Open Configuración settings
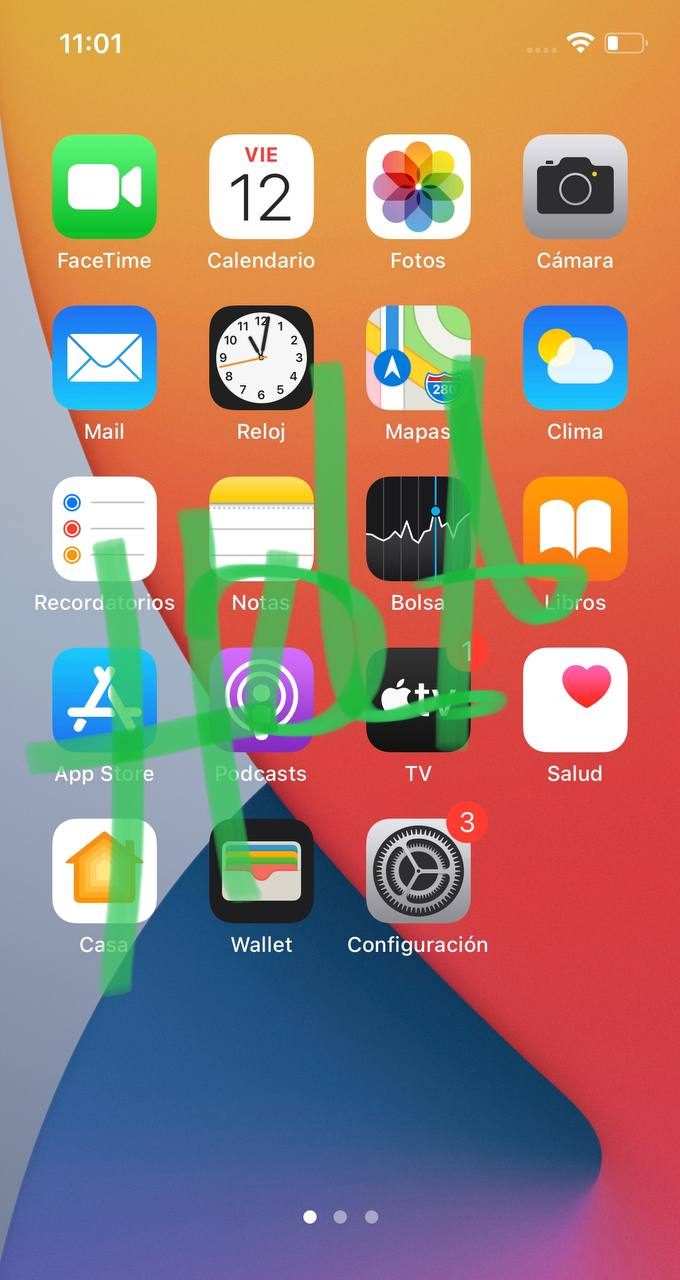680x1280 pixels. coord(418,871)
